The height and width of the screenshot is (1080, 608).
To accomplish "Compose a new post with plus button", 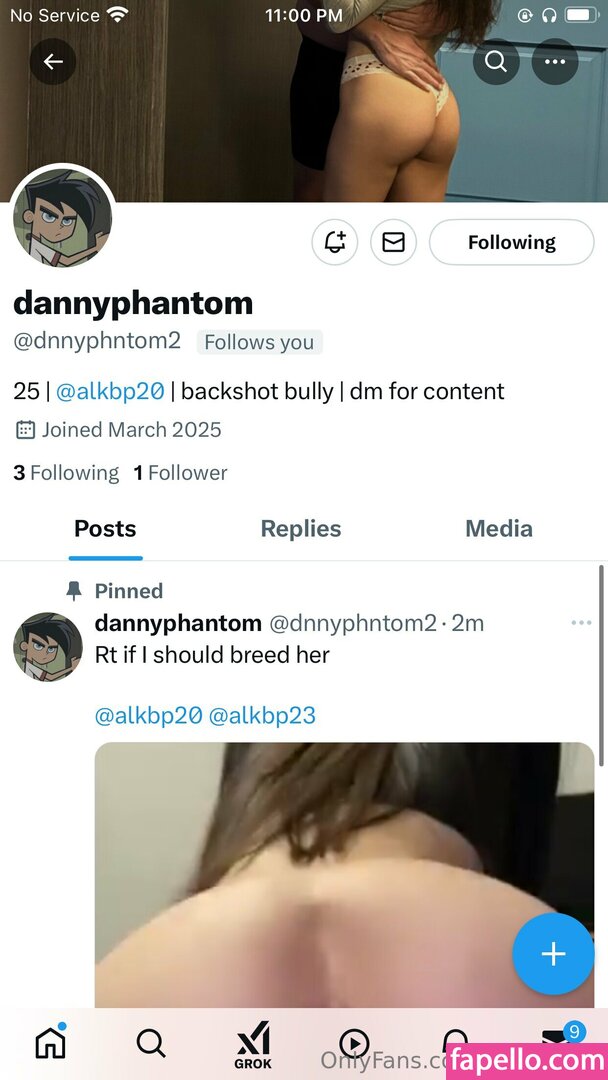I will click(553, 953).
